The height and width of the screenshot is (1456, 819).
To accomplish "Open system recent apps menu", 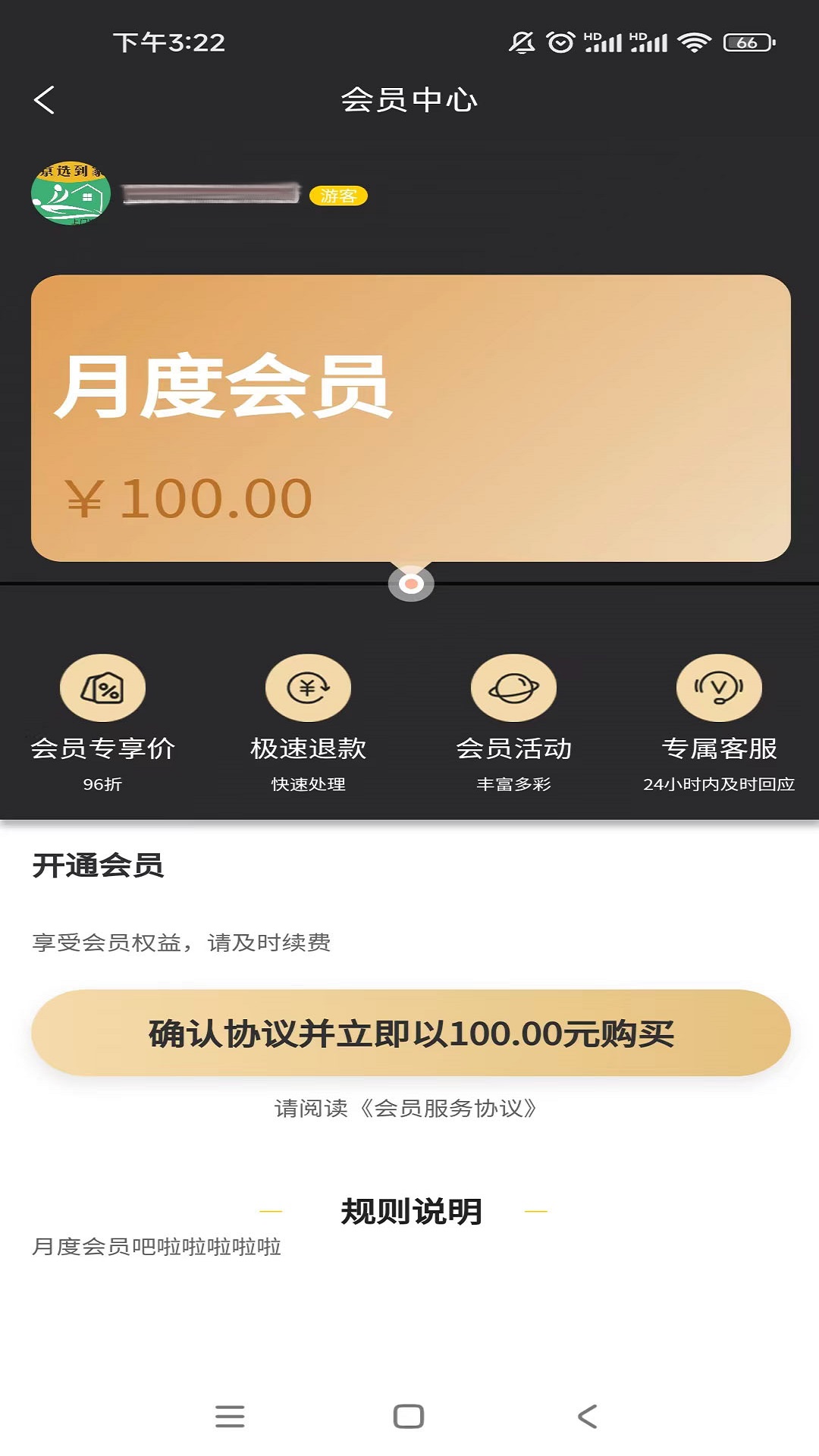I will click(x=230, y=1416).
